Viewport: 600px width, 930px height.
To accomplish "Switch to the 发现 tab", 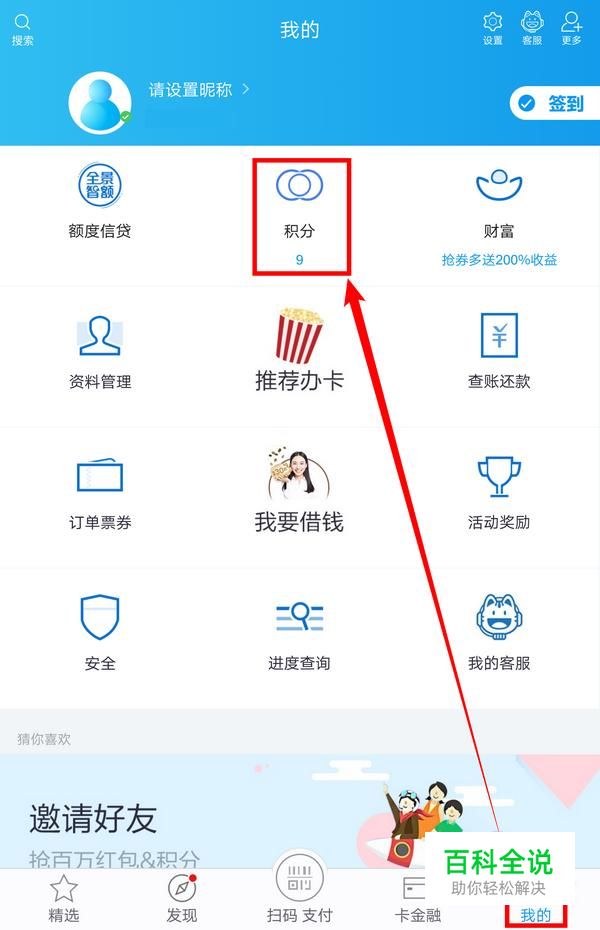I will click(x=181, y=898).
